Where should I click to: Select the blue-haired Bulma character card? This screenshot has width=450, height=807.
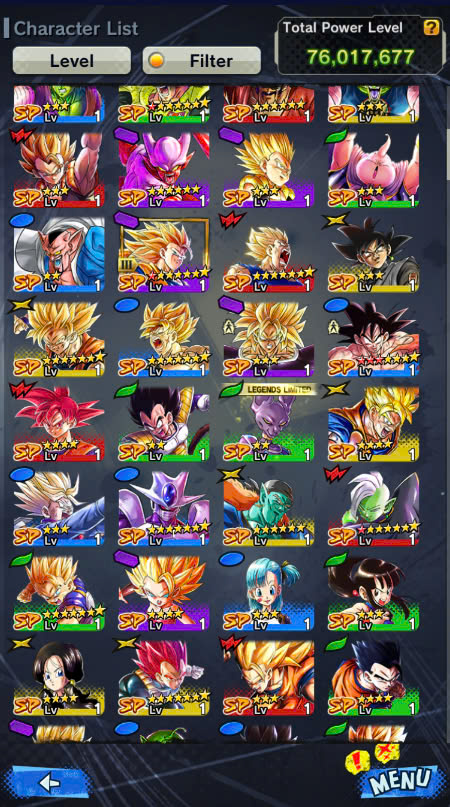pos(268,593)
